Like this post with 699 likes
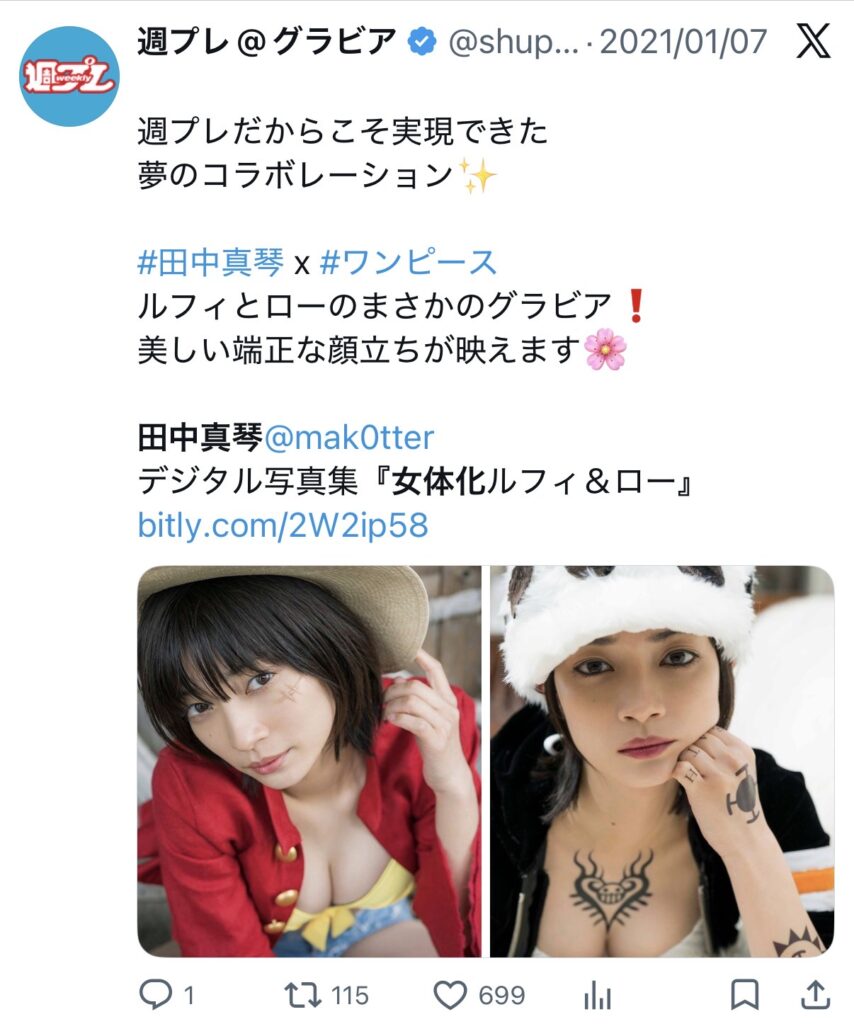 450,994
